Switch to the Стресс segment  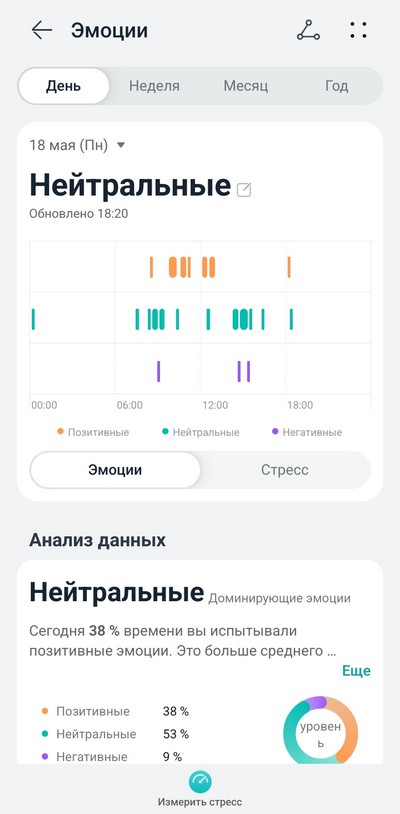285,470
